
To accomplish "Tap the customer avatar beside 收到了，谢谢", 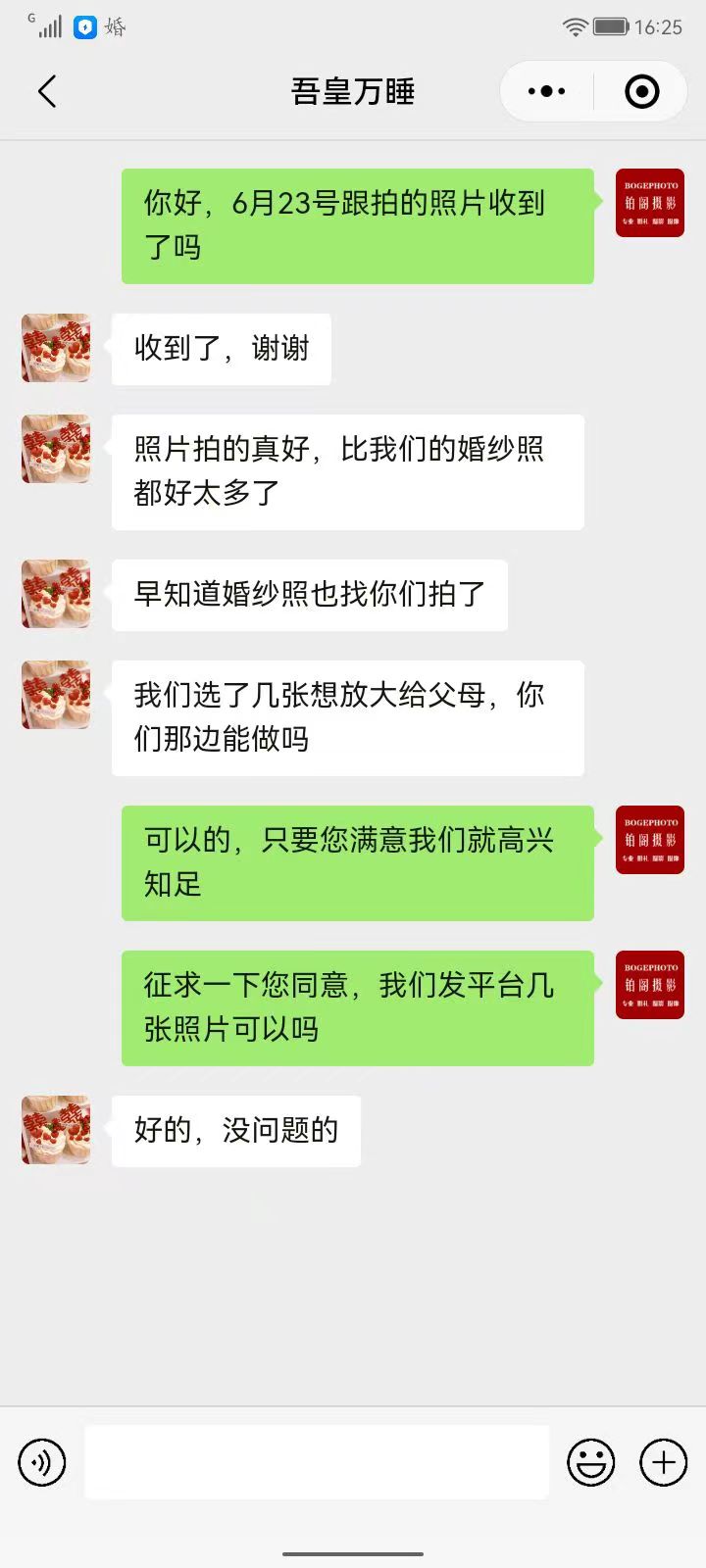I will pos(56,348).
